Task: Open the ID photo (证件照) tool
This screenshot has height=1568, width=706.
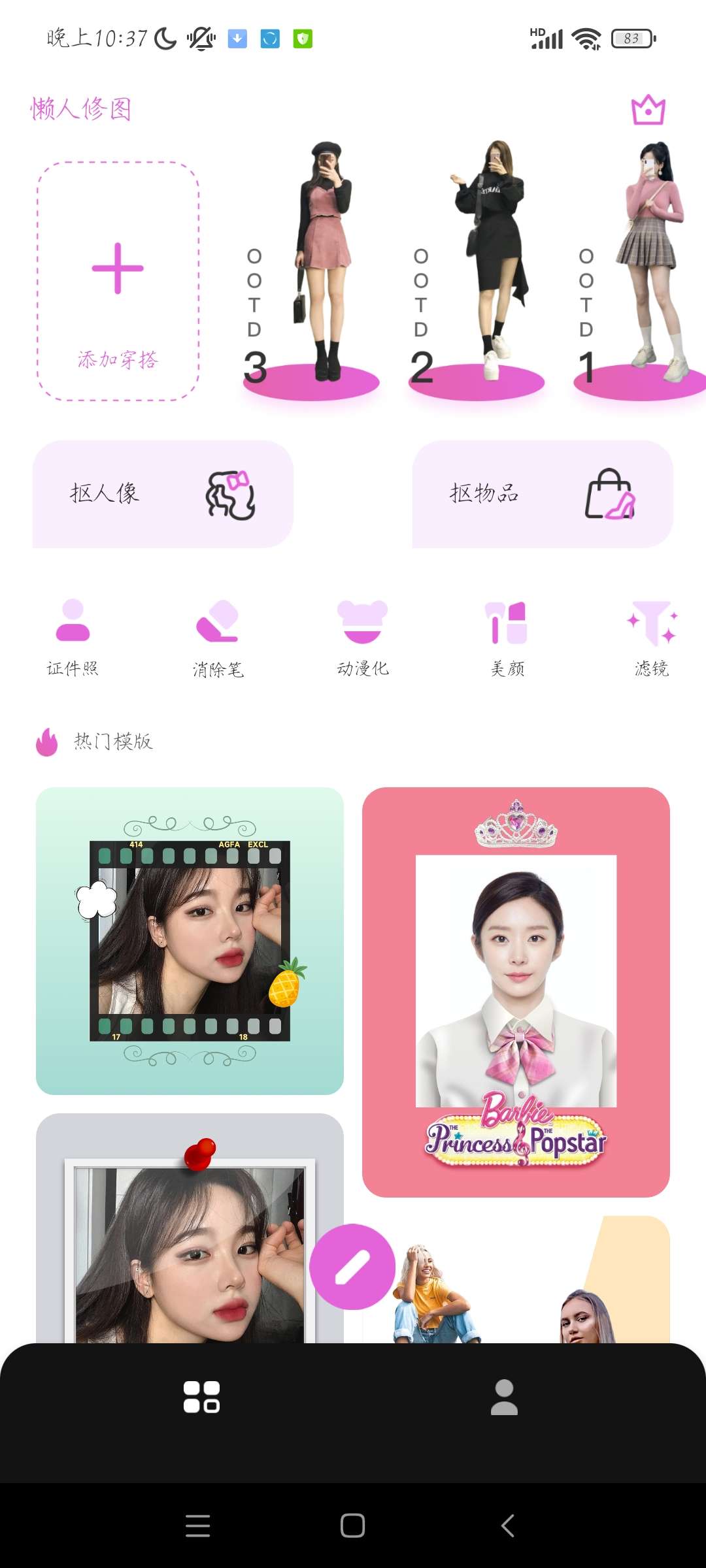Action: pos(74,637)
